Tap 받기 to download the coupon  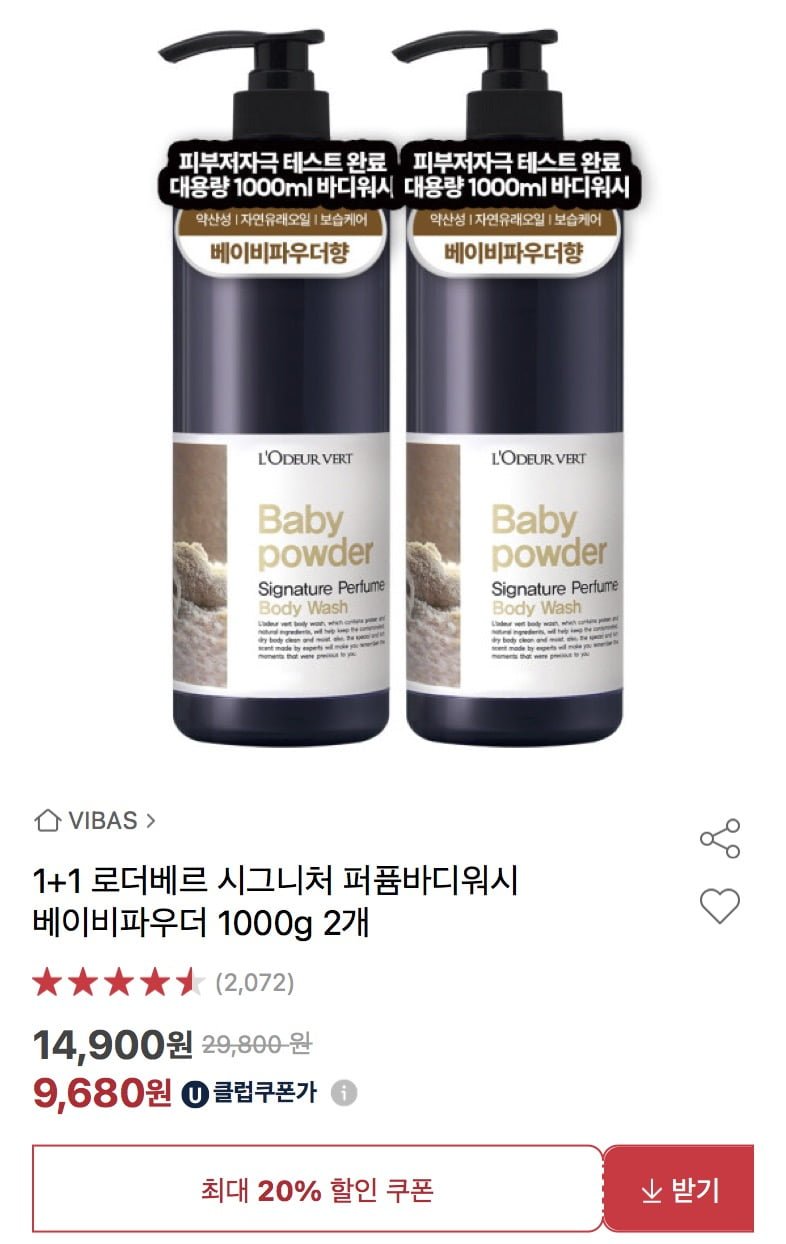[679, 1190]
